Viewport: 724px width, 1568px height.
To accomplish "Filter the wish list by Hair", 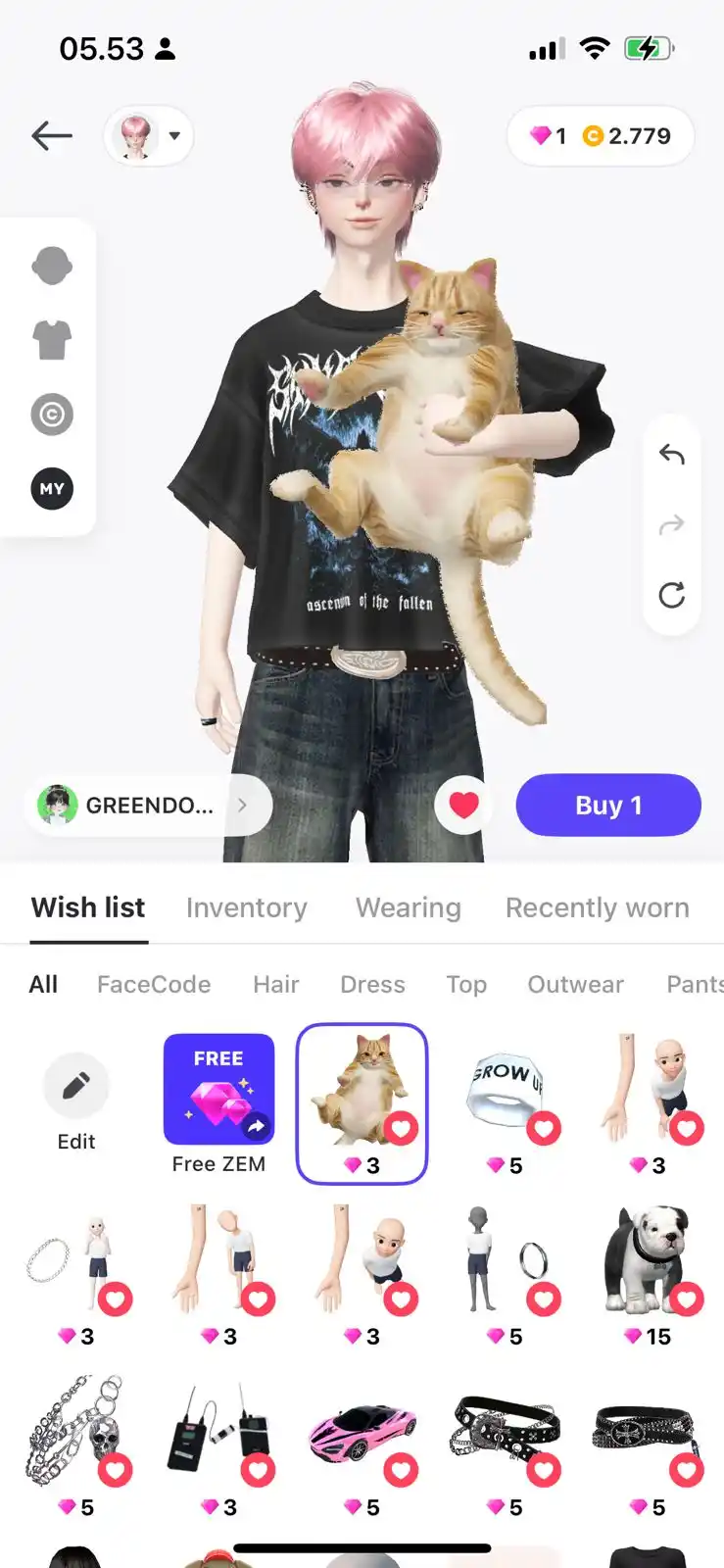I will pyautogui.click(x=275, y=984).
